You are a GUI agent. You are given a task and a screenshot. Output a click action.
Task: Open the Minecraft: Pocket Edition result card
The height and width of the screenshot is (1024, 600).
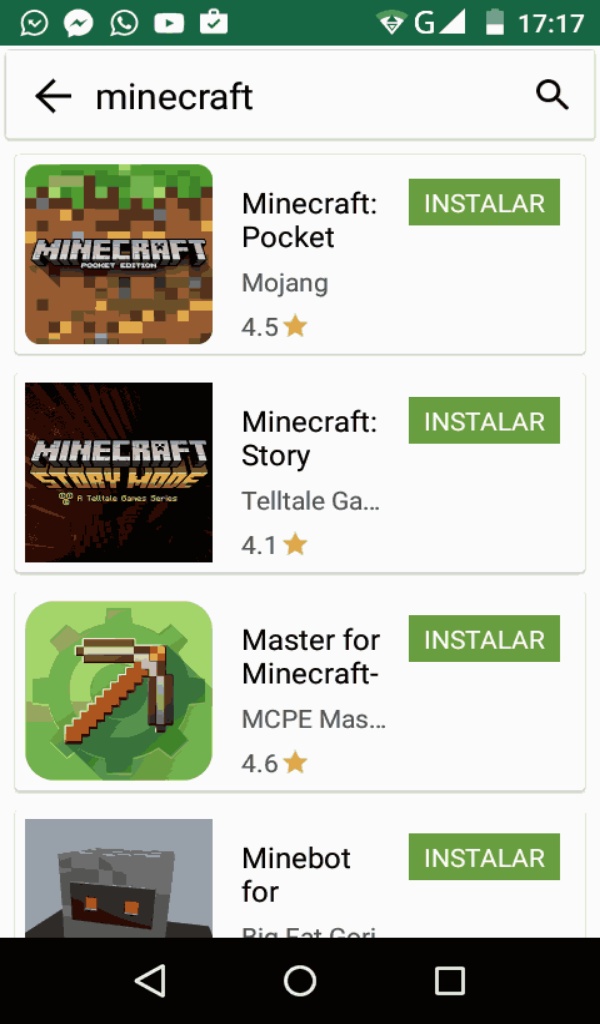pos(300,255)
